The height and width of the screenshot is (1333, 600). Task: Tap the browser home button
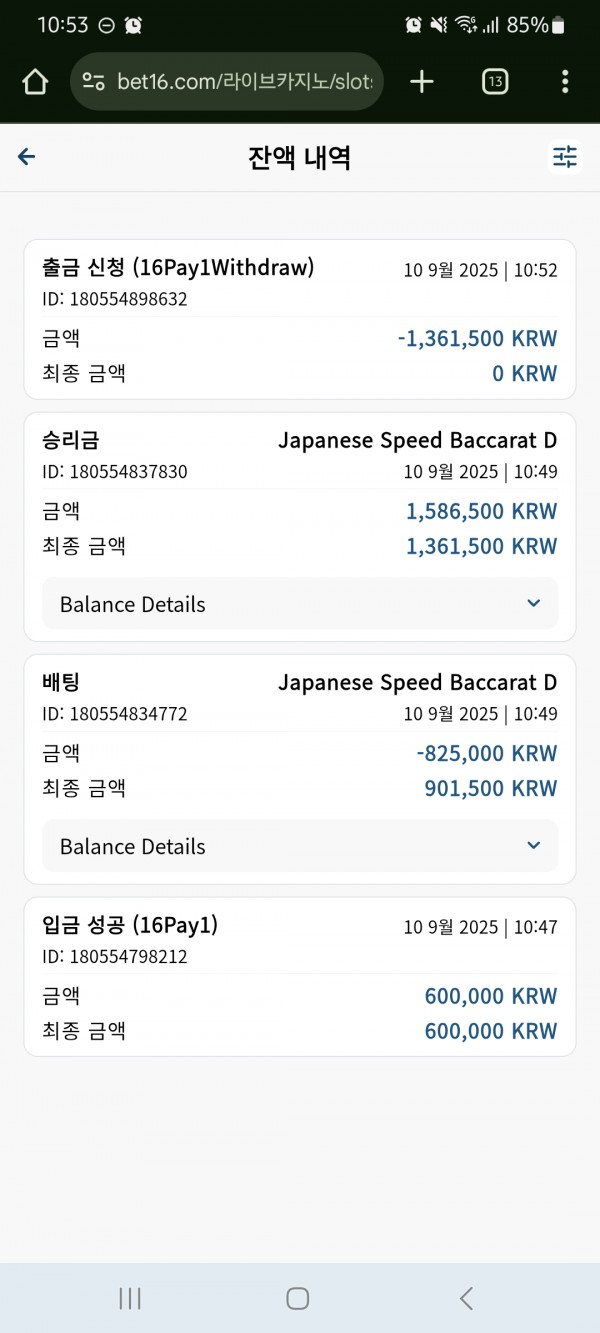coord(35,82)
